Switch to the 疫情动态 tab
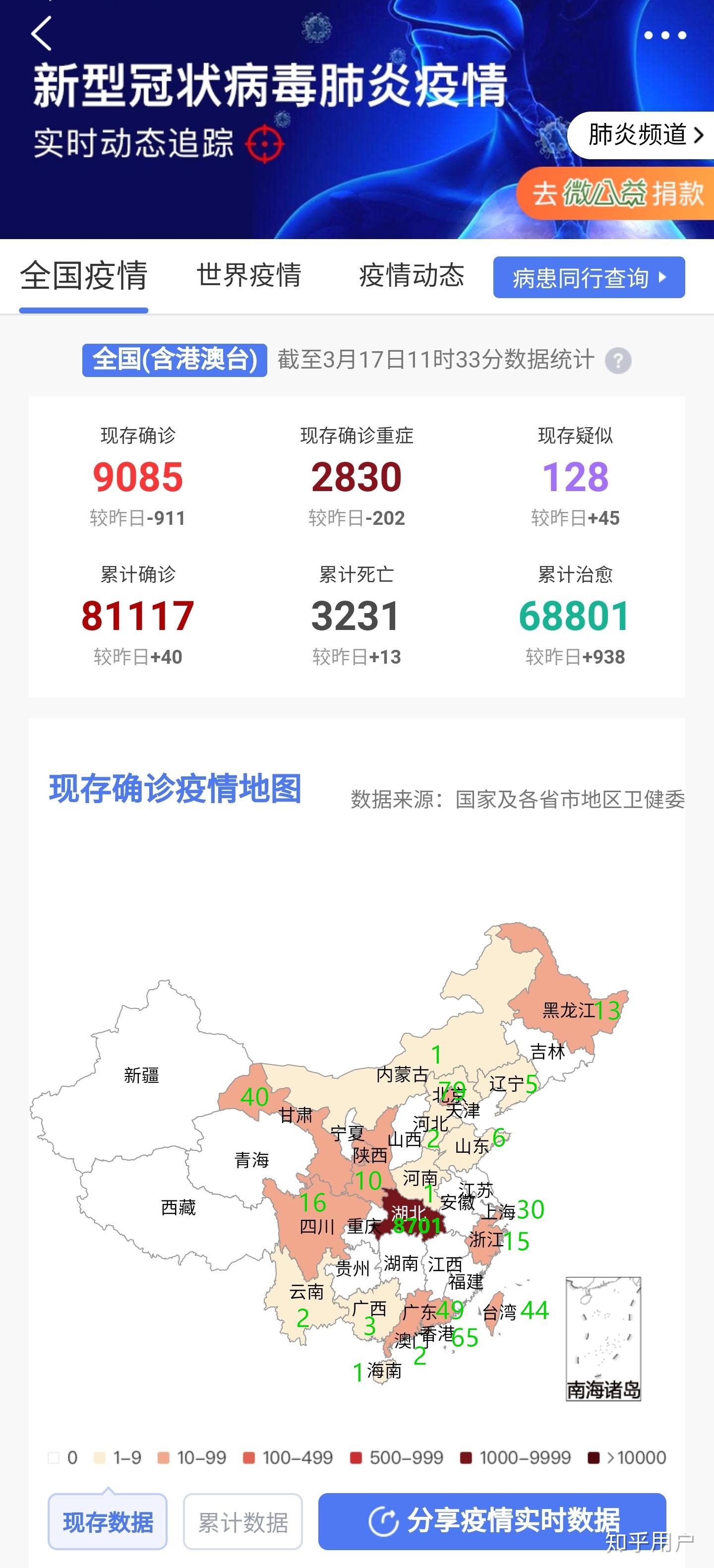Viewport: 714px width, 1568px height. pyautogui.click(x=411, y=275)
